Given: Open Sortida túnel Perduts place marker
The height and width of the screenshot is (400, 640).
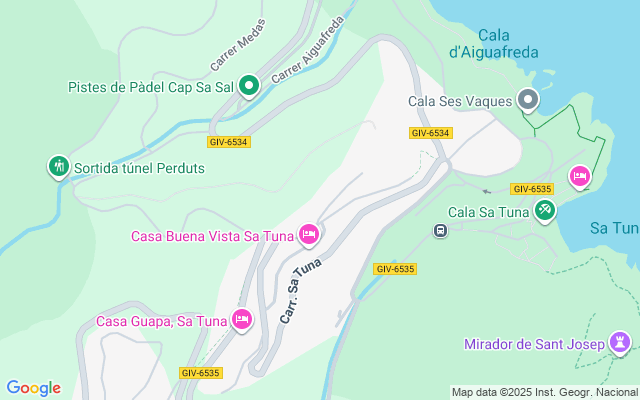Looking at the screenshot, I should click(59, 167).
